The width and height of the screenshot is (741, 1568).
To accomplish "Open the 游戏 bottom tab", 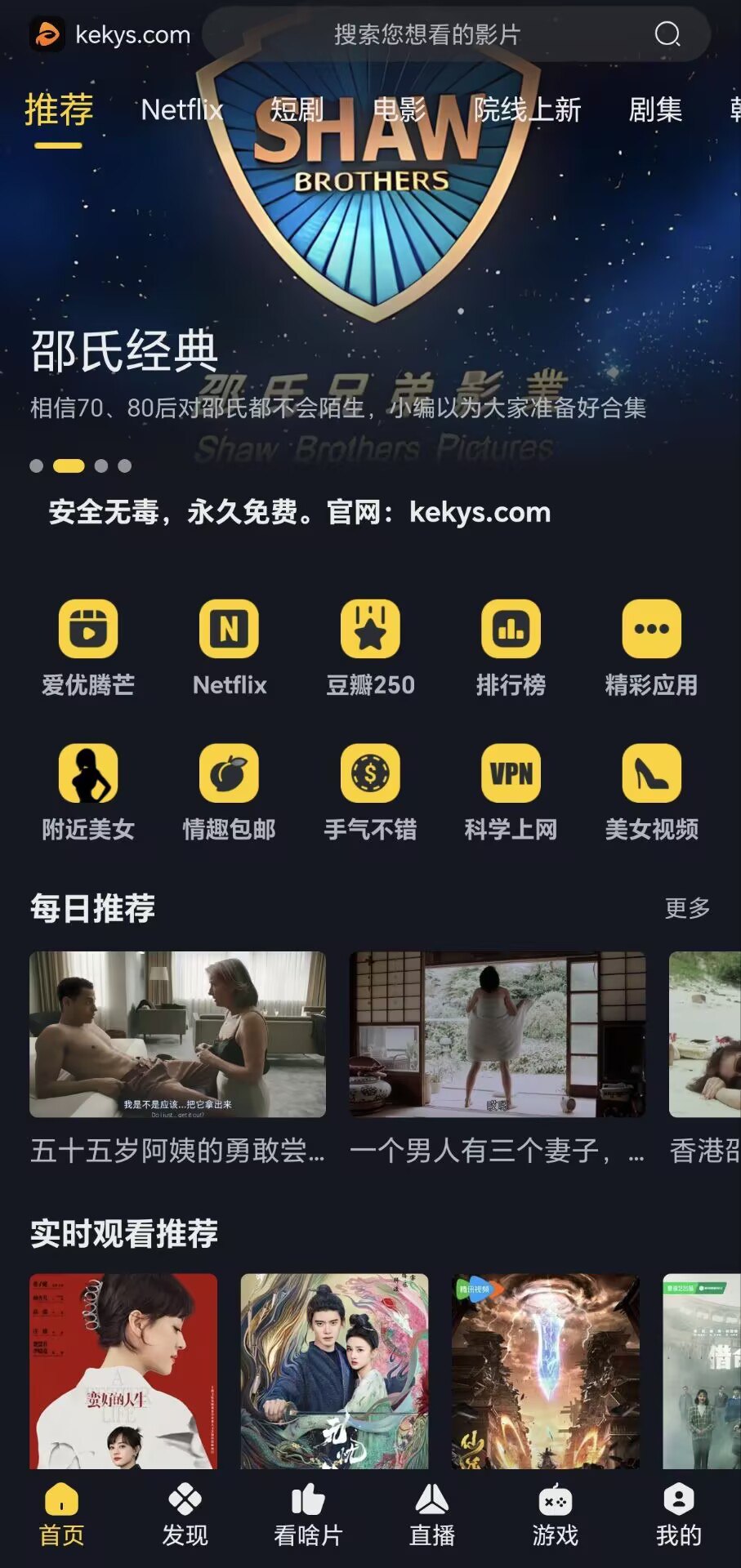I will pyautogui.click(x=556, y=1516).
